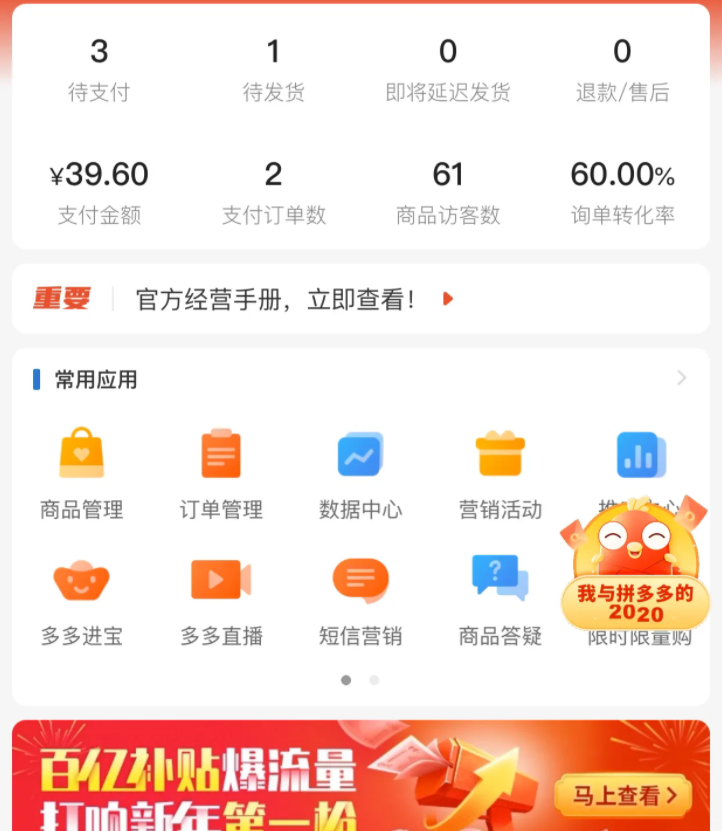Switch to the second apps page dot
The image size is (722, 831).
tap(374, 680)
